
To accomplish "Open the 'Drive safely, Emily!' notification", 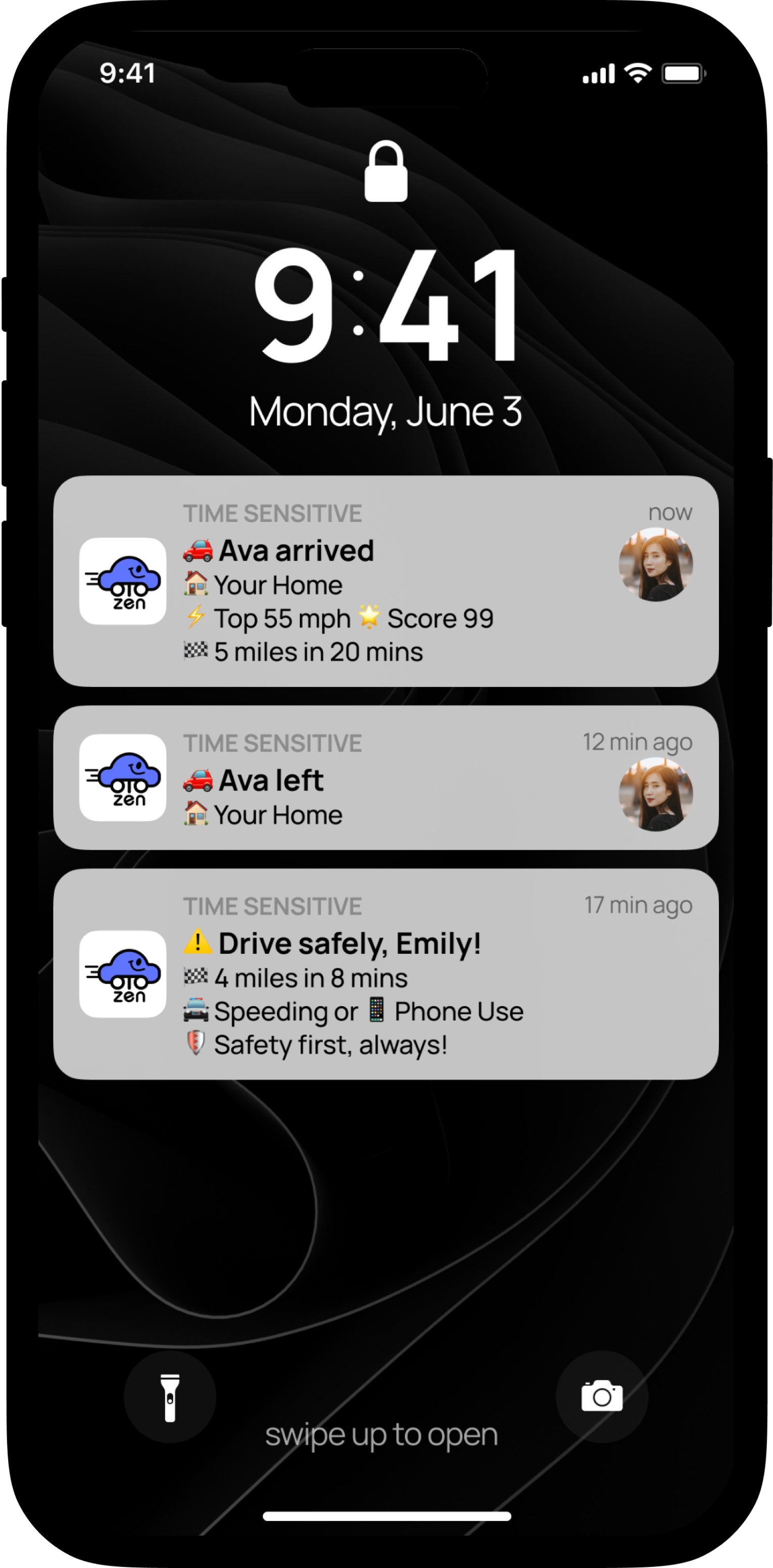I will pos(386,974).
